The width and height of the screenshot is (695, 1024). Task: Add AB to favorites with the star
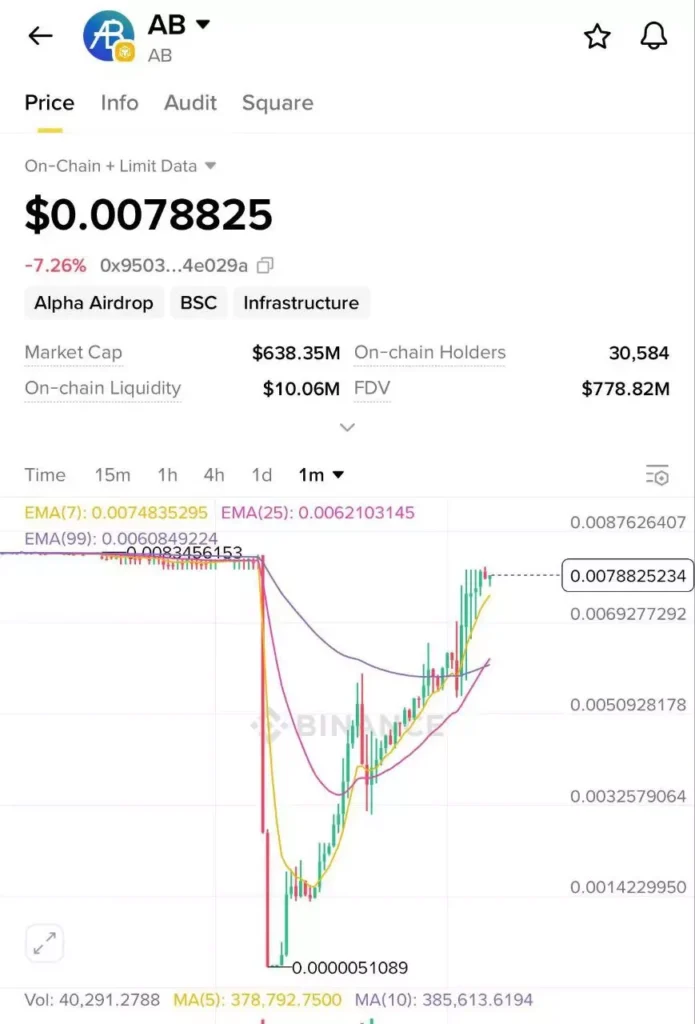597,37
